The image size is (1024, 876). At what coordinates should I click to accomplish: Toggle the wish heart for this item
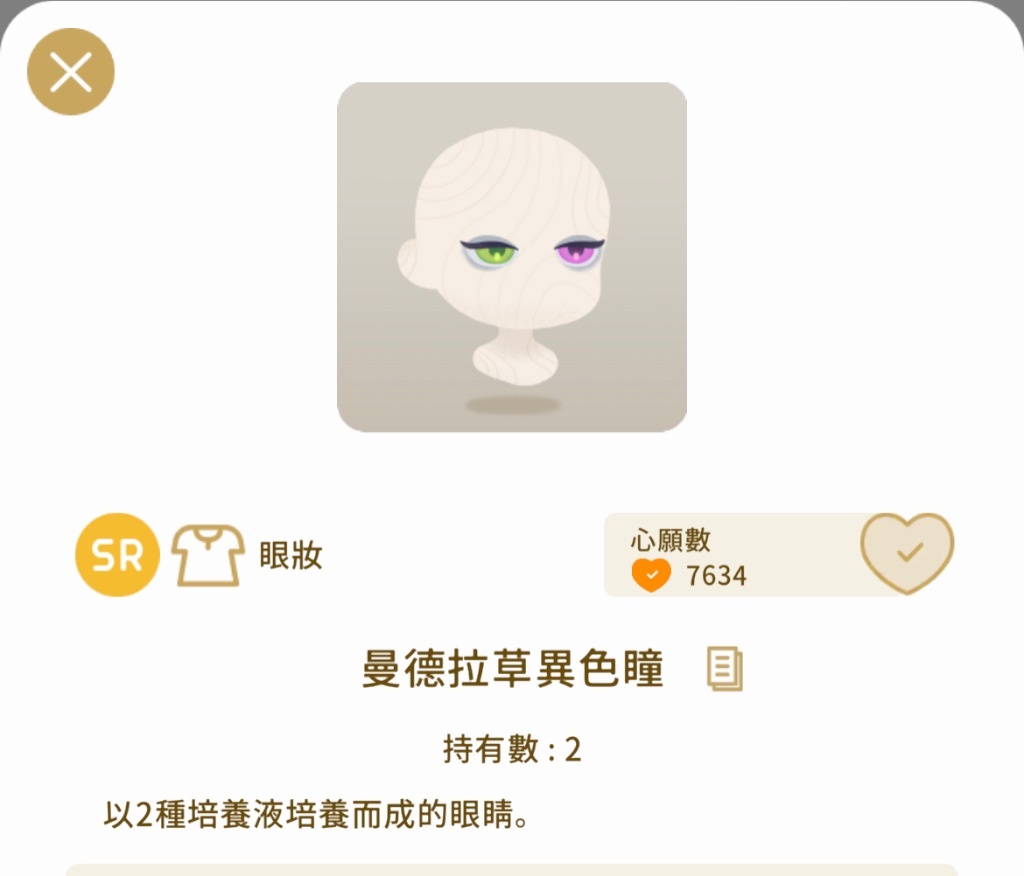(x=907, y=552)
